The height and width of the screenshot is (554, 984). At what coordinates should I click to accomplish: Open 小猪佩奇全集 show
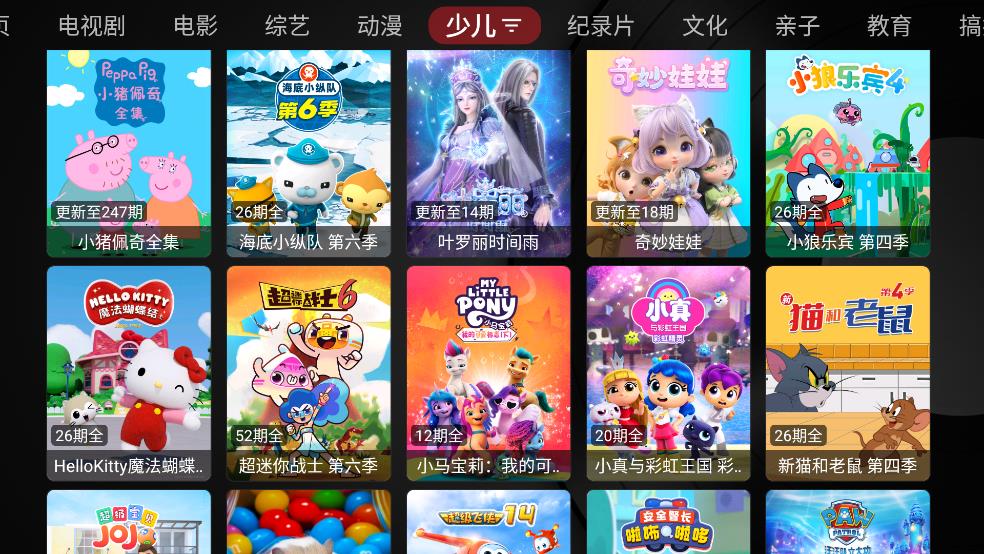click(129, 150)
